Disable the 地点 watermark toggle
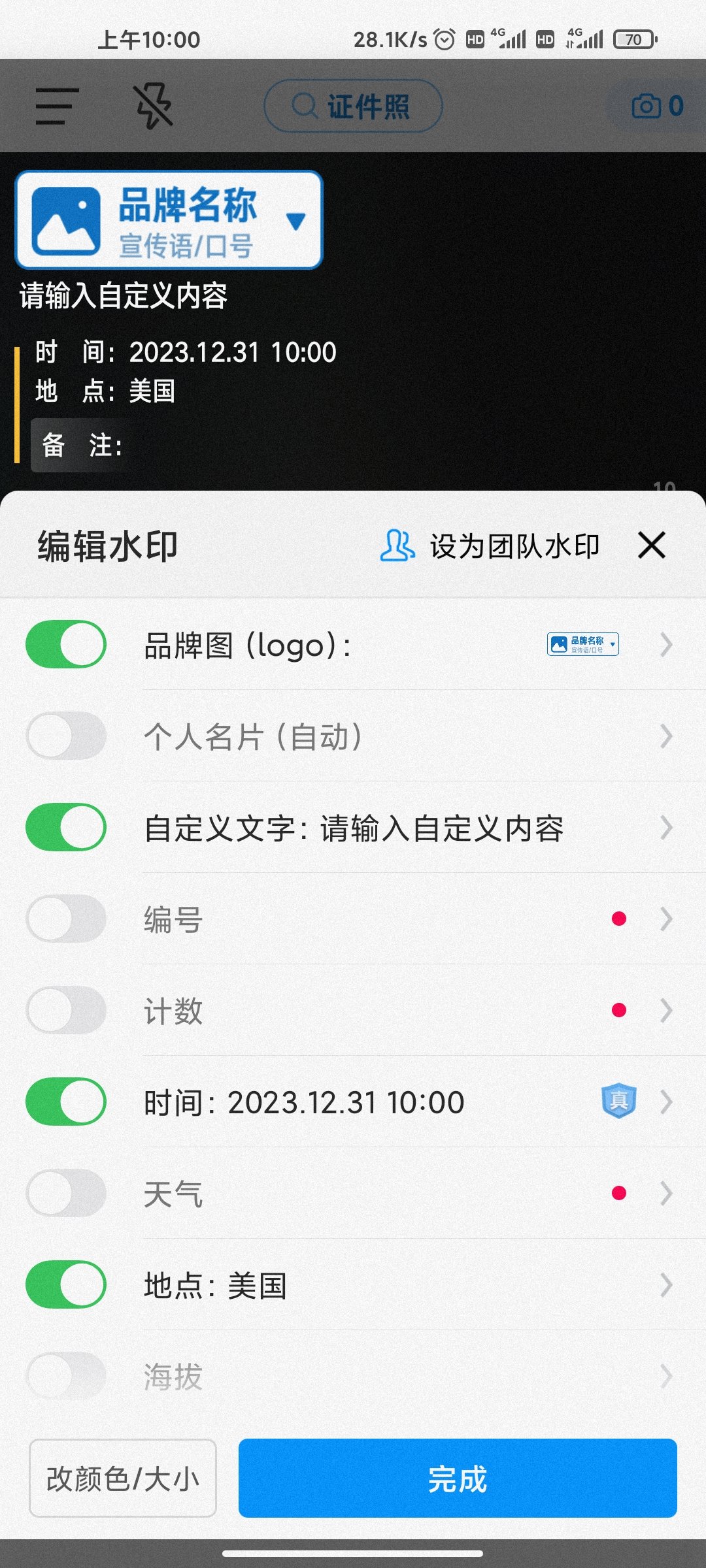The height and width of the screenshot is (1568, 706). [x=67, y=1285]
